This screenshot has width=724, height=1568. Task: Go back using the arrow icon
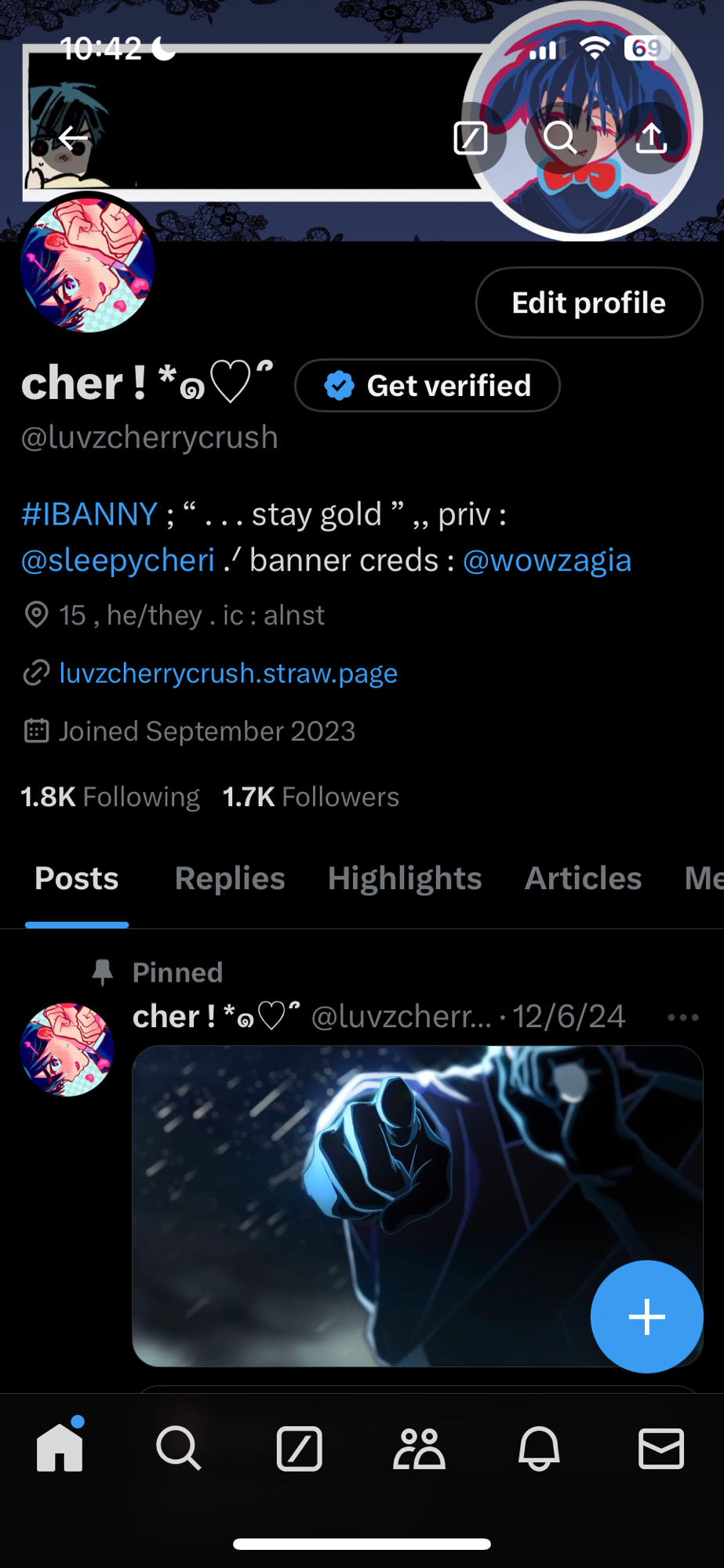(x=73, y=139)
